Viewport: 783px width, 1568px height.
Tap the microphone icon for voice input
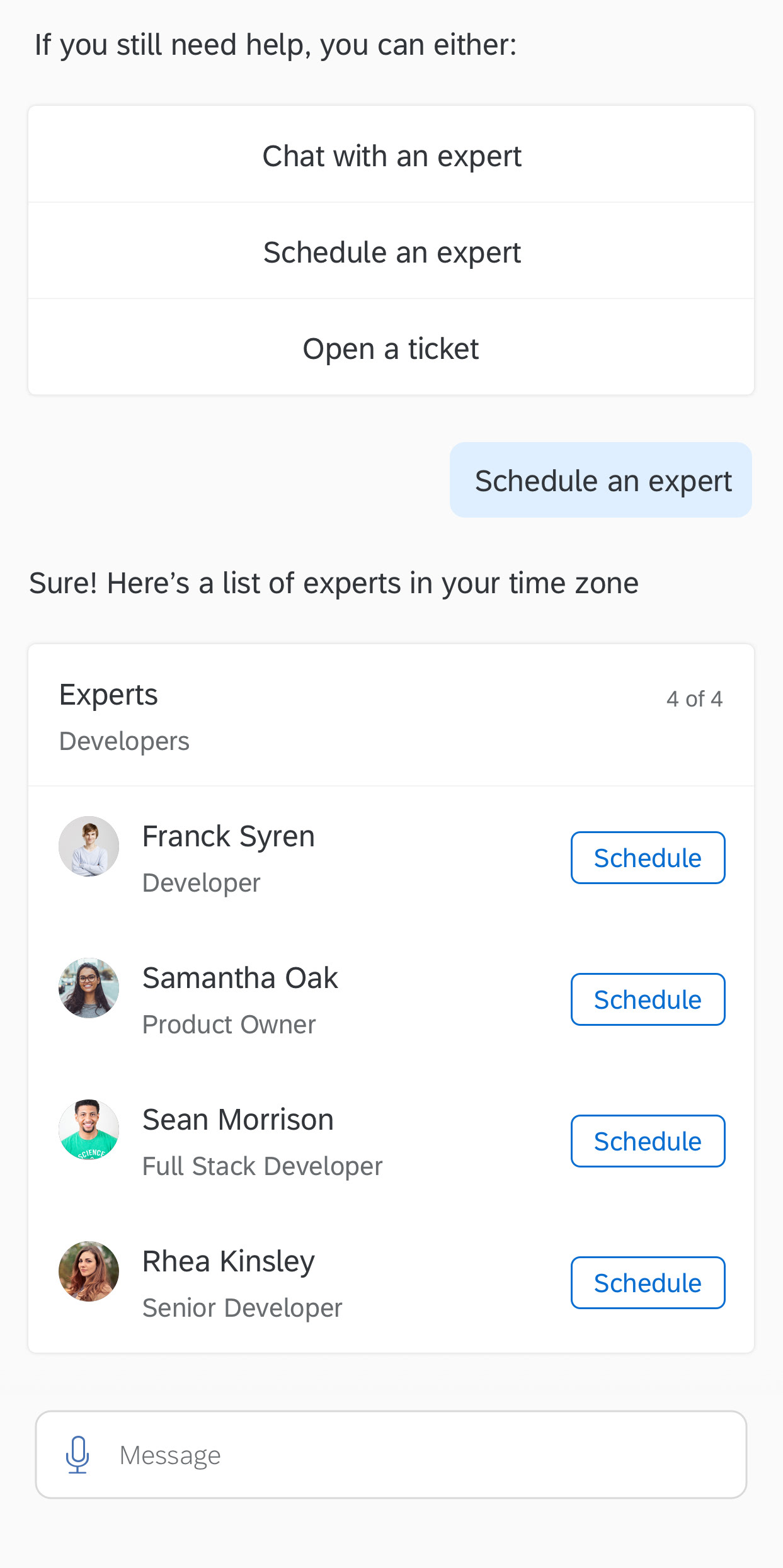tap(77, 1455)
